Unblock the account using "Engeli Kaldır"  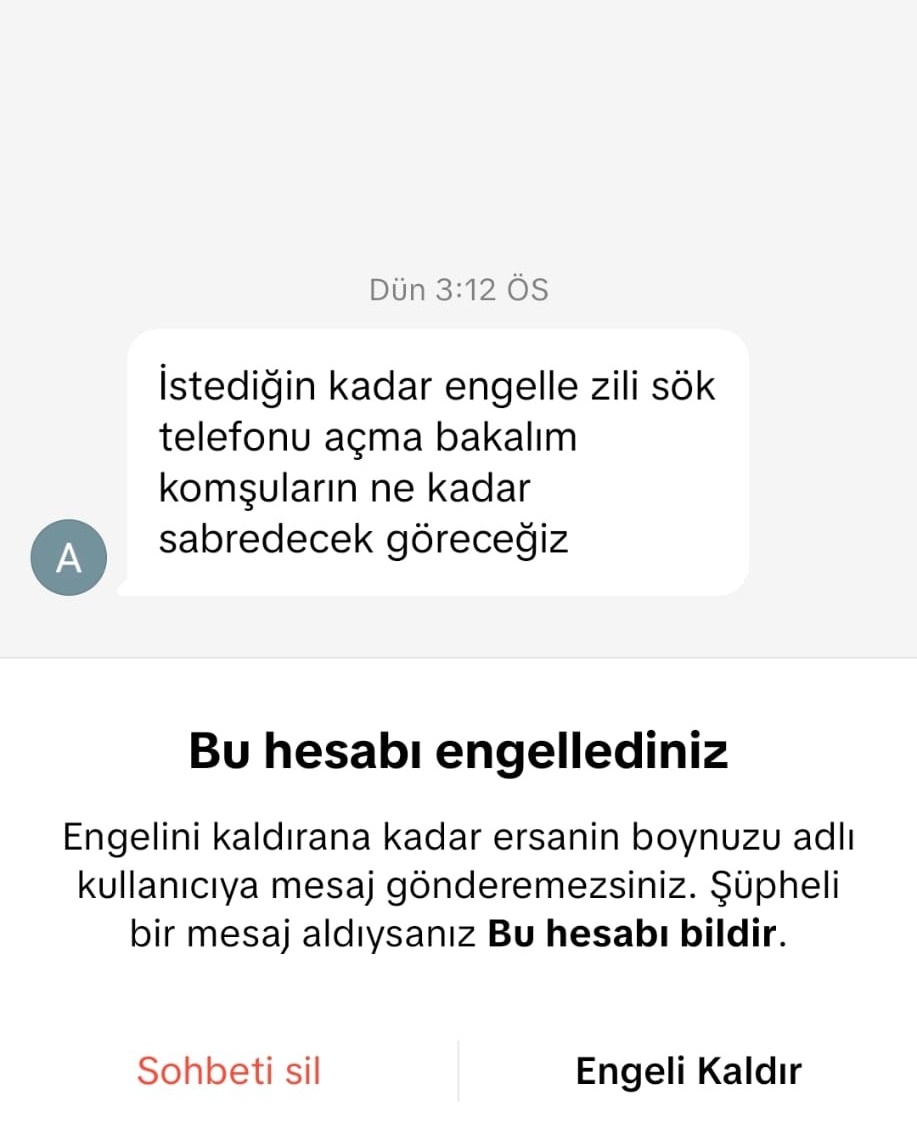click(x=687, y=1070)
